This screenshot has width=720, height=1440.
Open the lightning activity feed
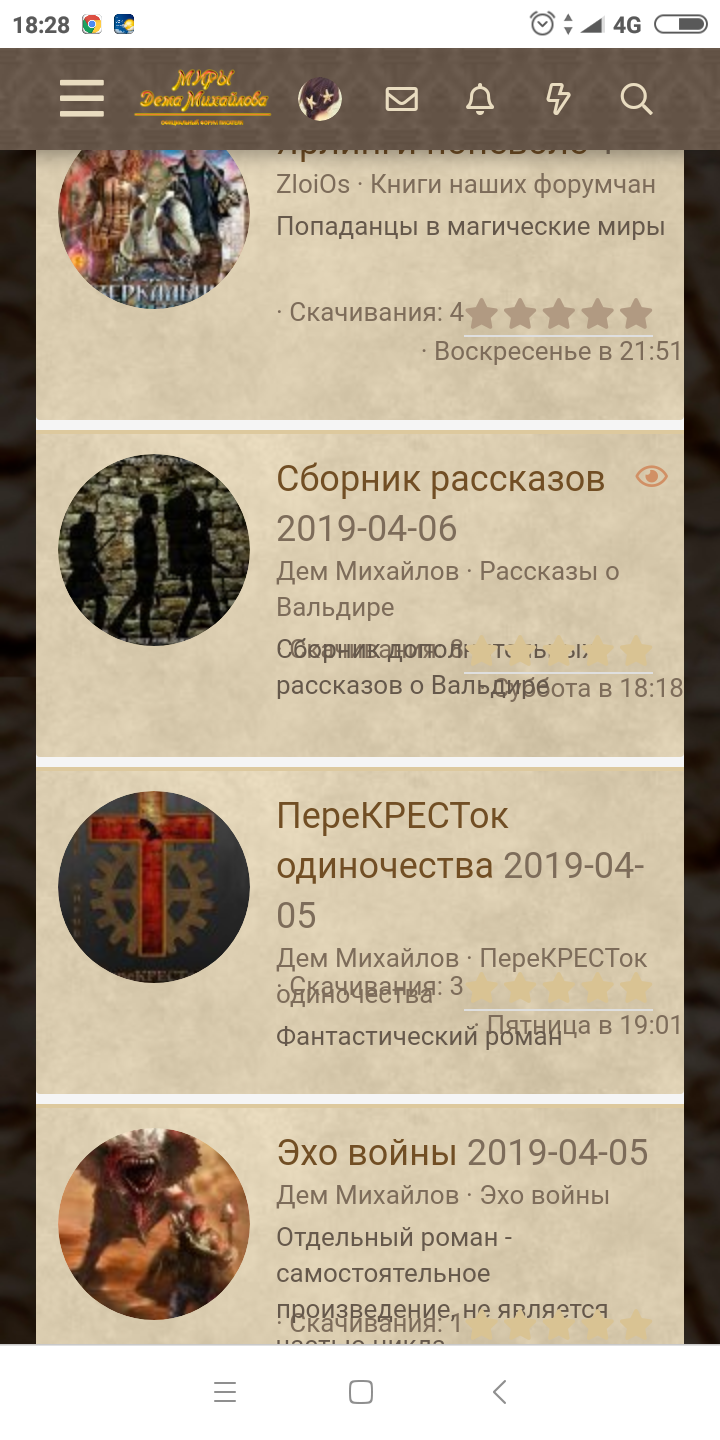click(558, 99)
